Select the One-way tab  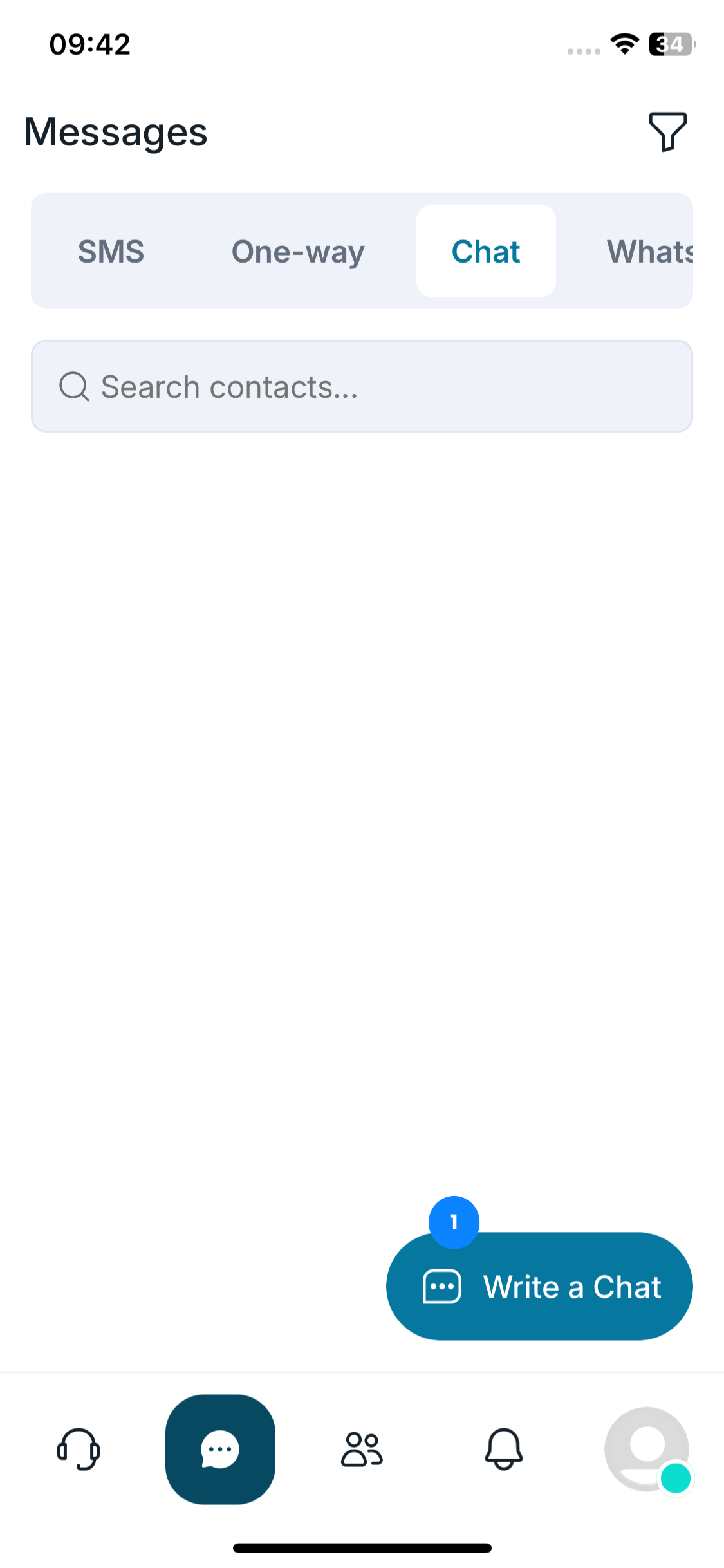[298, 252]
